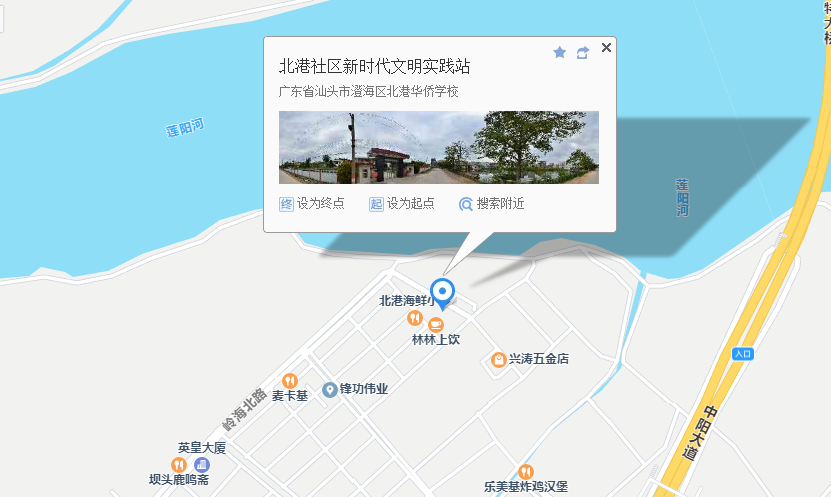Open the 林林上饮 cafe marker
This screenshot has height=497, width=831.
(x=435, y=324)
